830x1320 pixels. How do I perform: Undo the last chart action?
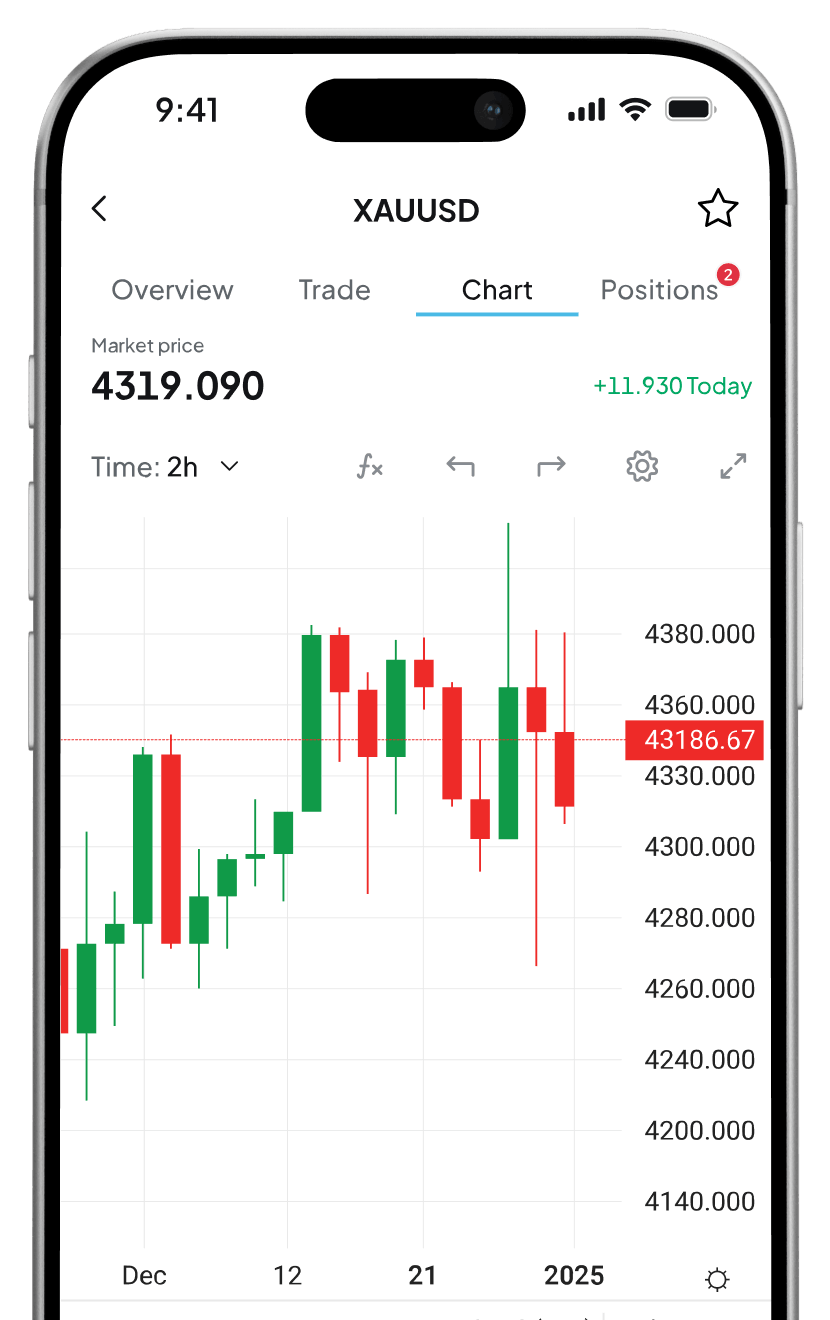[x=460, y=466]
